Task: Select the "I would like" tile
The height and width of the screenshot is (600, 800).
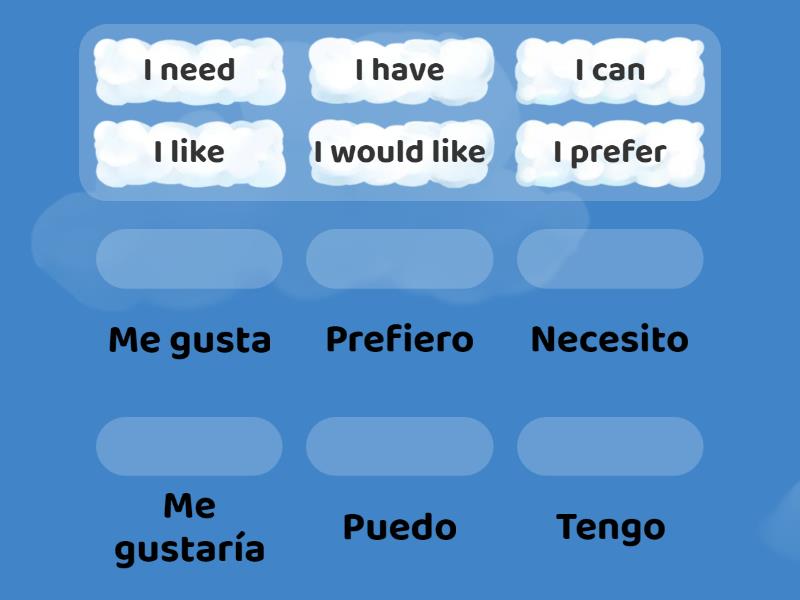Action: [400, 153]
